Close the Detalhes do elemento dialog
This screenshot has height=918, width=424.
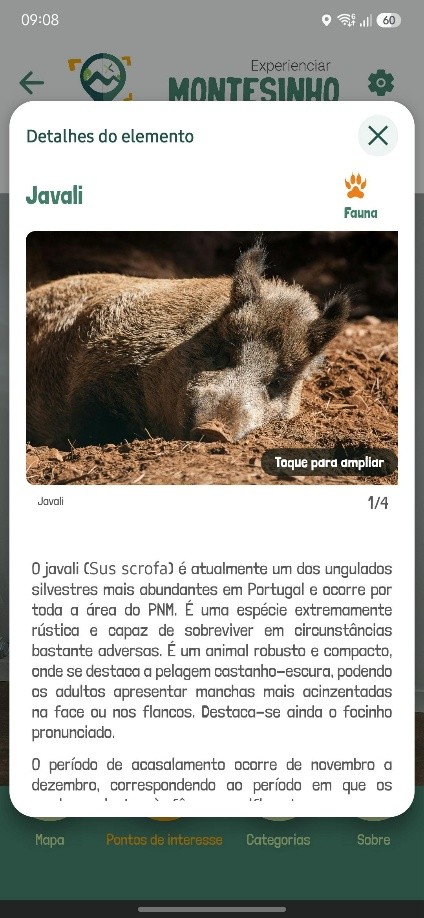[378, 136]
